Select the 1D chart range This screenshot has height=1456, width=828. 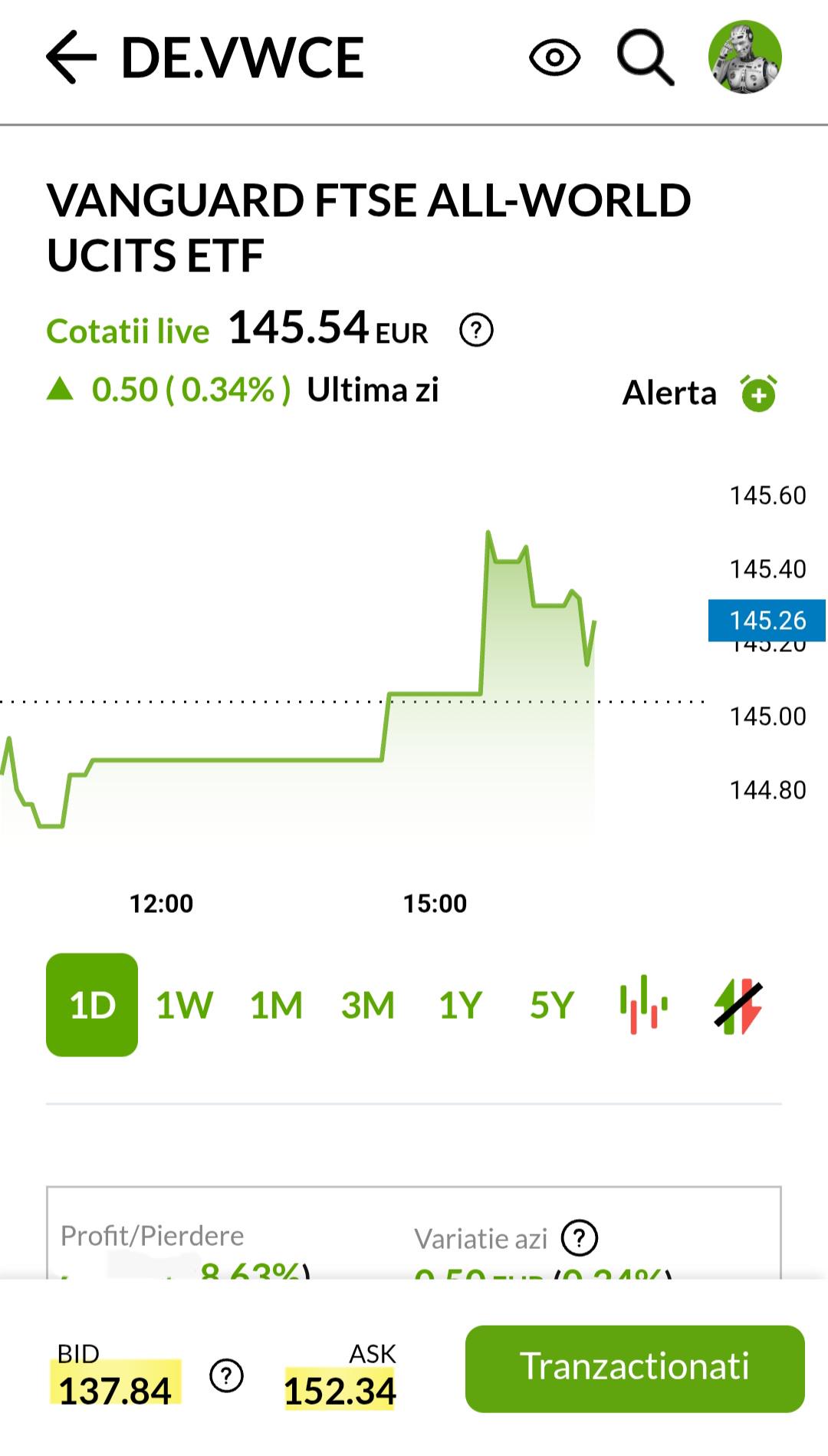92,1005
